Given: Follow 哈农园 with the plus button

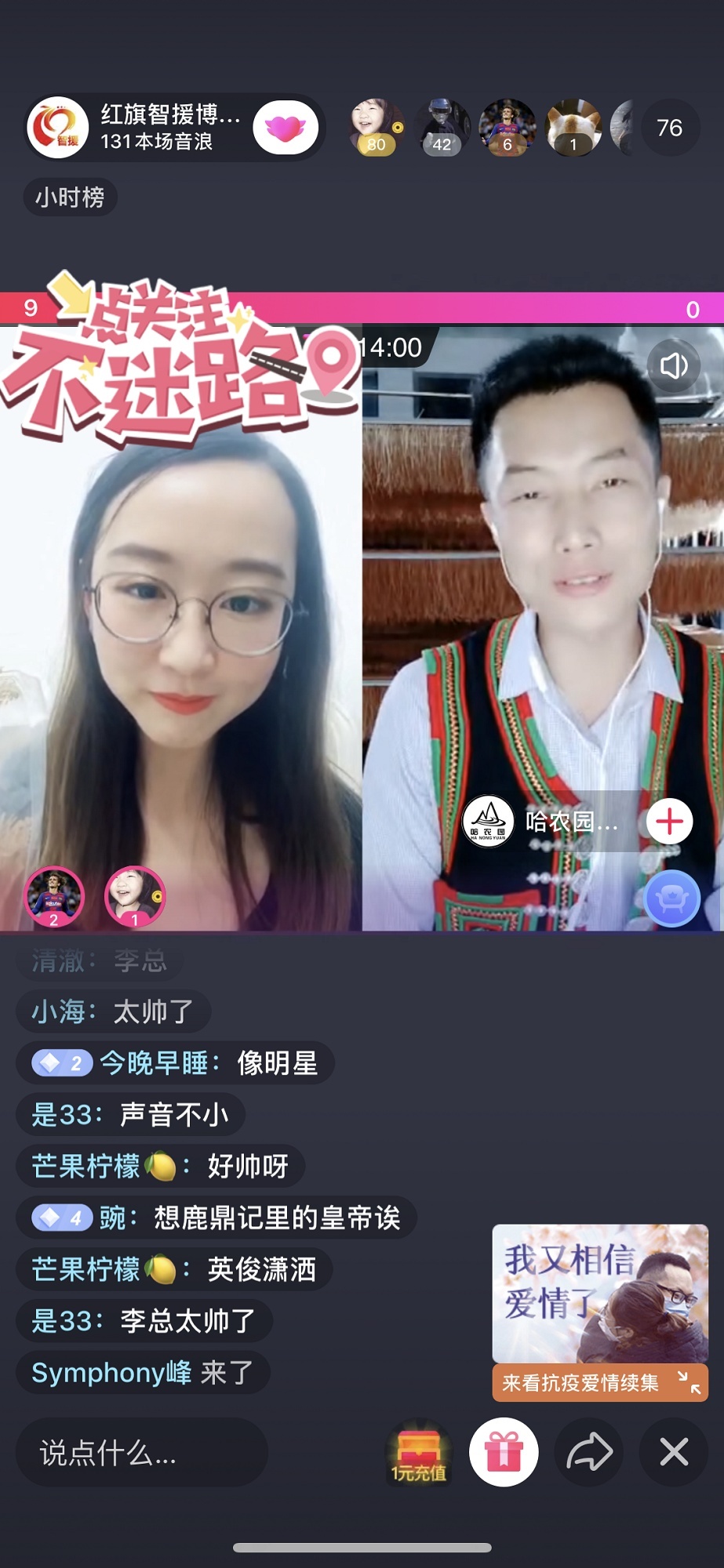Looking at the screenshot, I should pyautogui.click(x=669, y=822).
